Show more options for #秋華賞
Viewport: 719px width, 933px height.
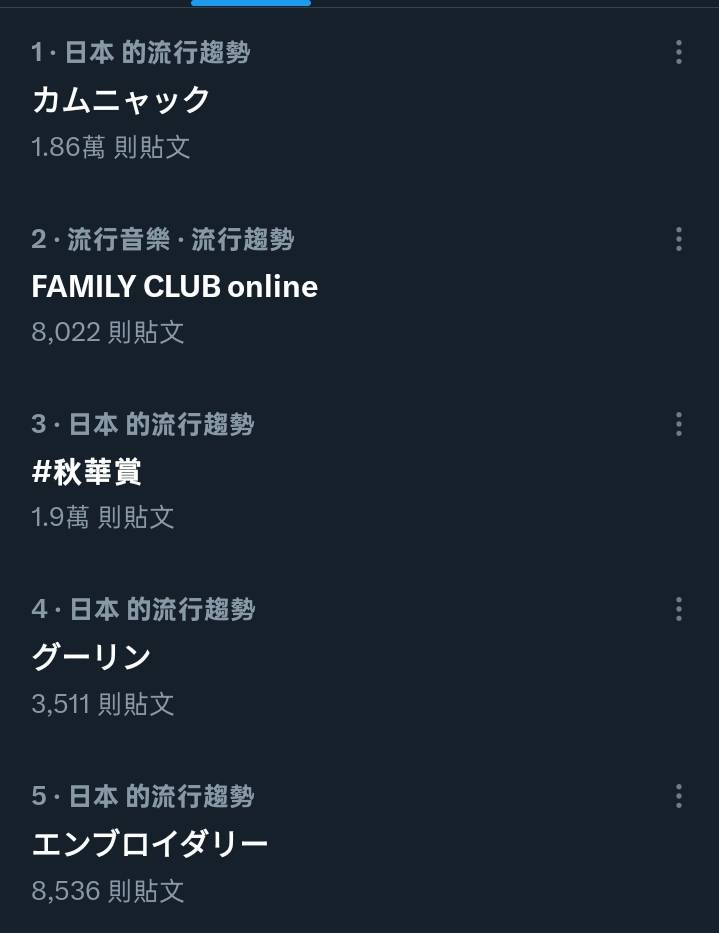679,424
